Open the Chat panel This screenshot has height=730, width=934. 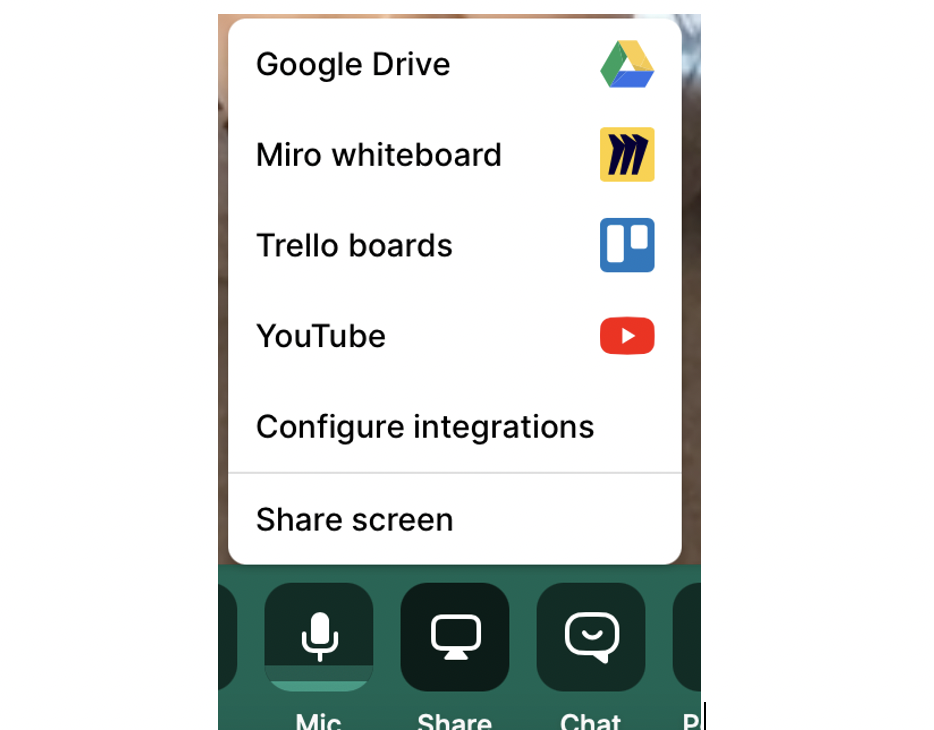pos(591,637)
